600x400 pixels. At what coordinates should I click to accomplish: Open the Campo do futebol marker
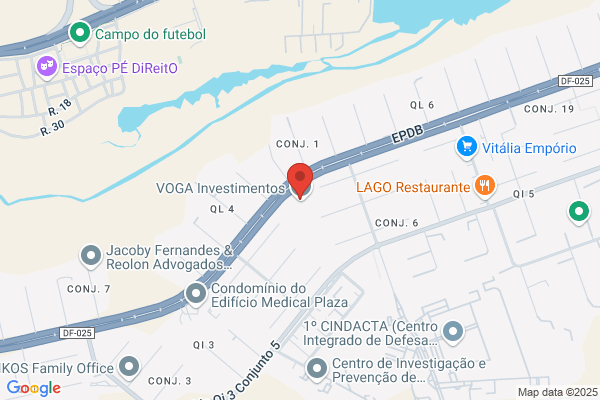(80, 33)
